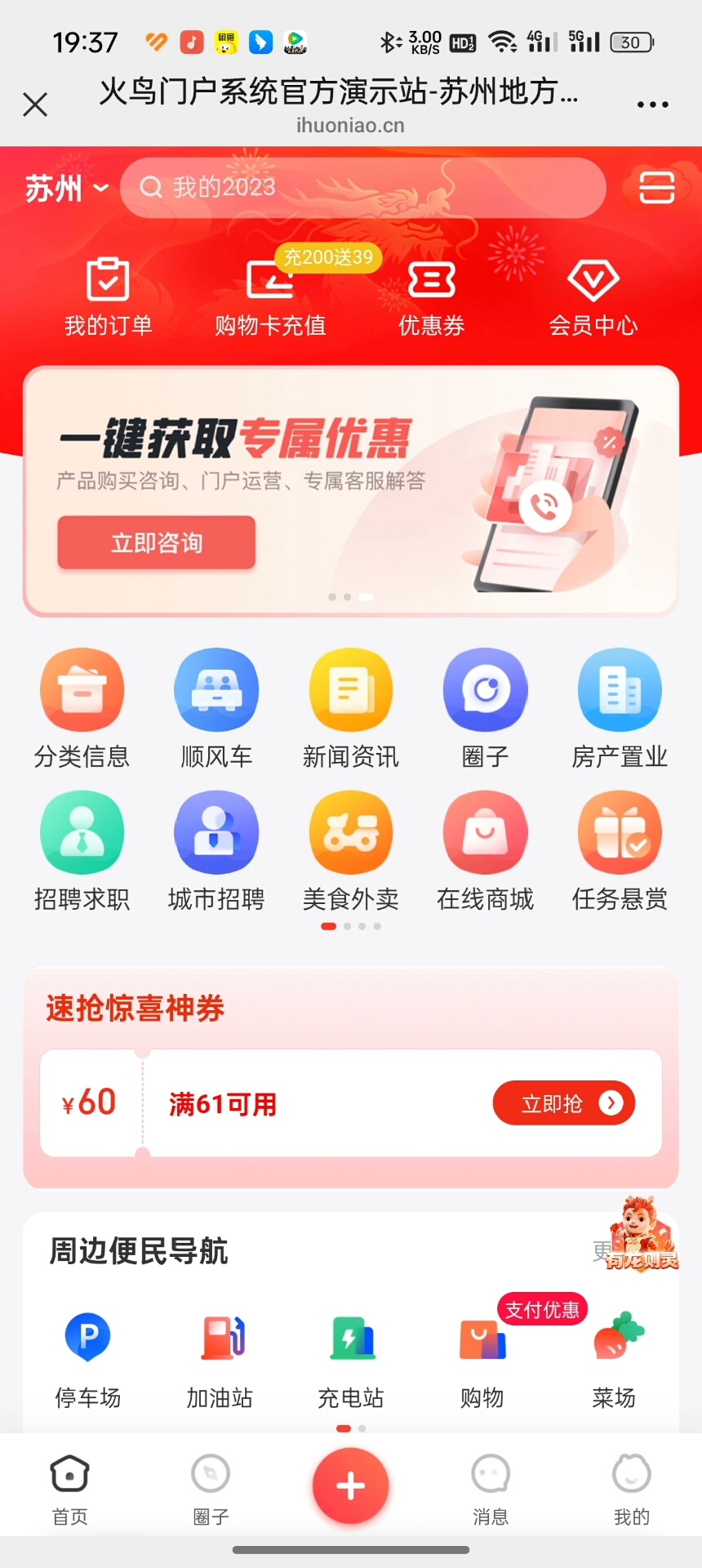Tap the red plus publish button
This screenshot has width=702, height=1568.
pyautogui.click(x=350, y=1486)
